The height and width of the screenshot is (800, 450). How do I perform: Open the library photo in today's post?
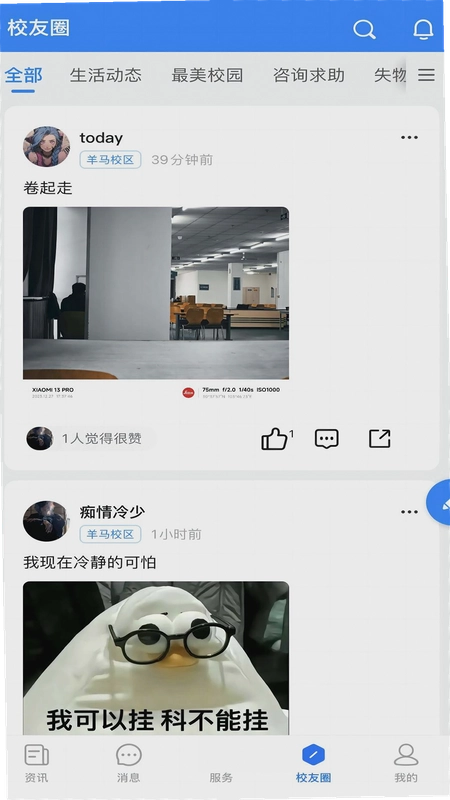click(156, 303)
